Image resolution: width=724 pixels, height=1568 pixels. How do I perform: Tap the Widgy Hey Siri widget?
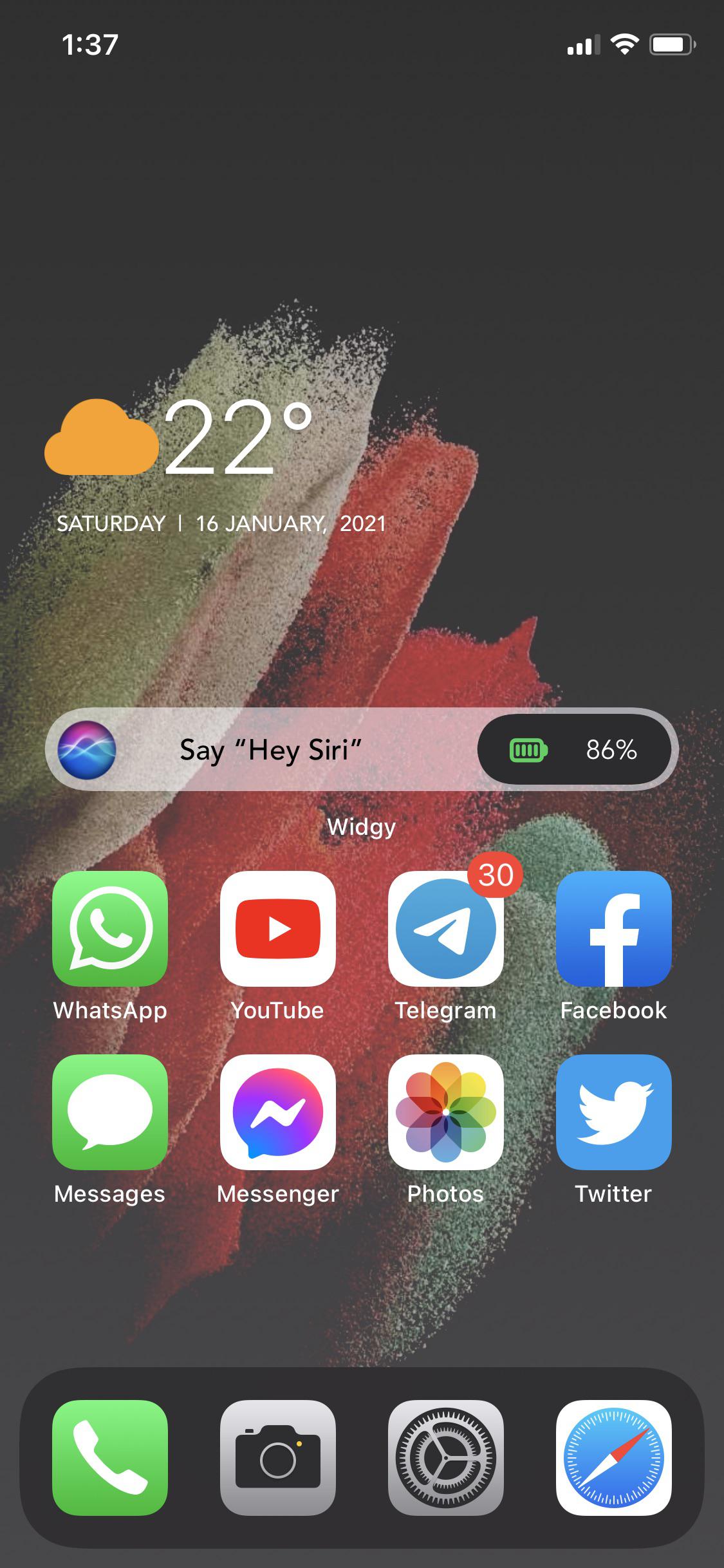coord(270,750)
